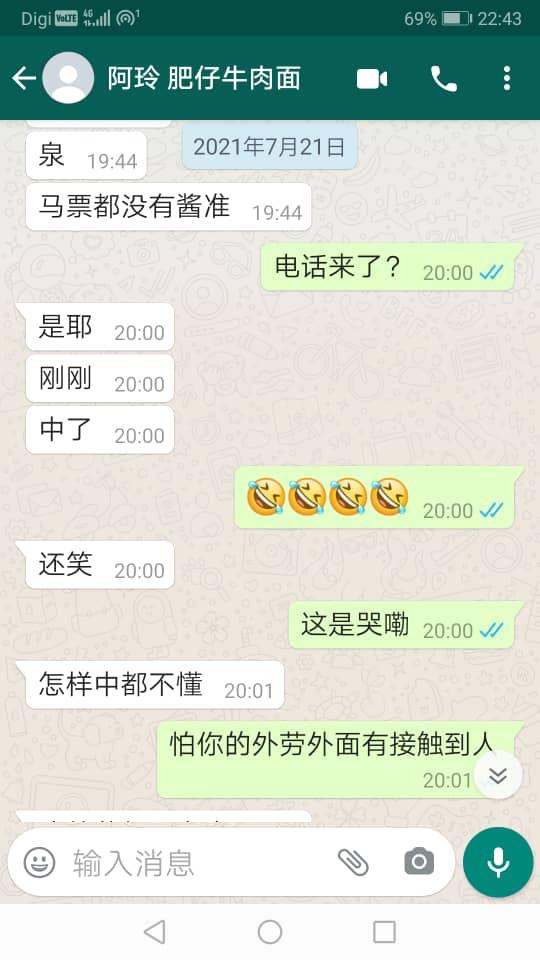Tap the voice message microphone button
Screen dimensions: 540x960
tap(498, 862)
